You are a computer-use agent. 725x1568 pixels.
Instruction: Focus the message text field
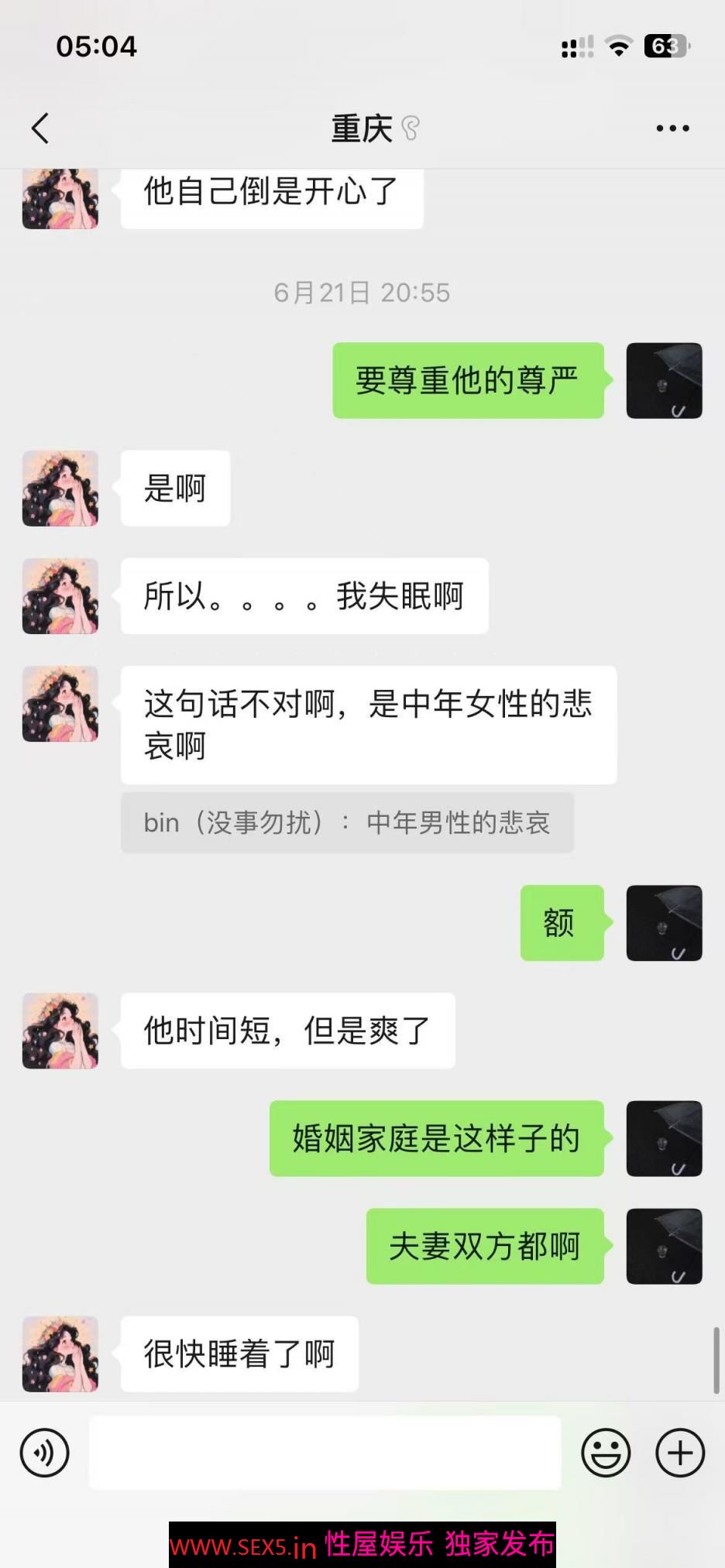[325, 1453]
